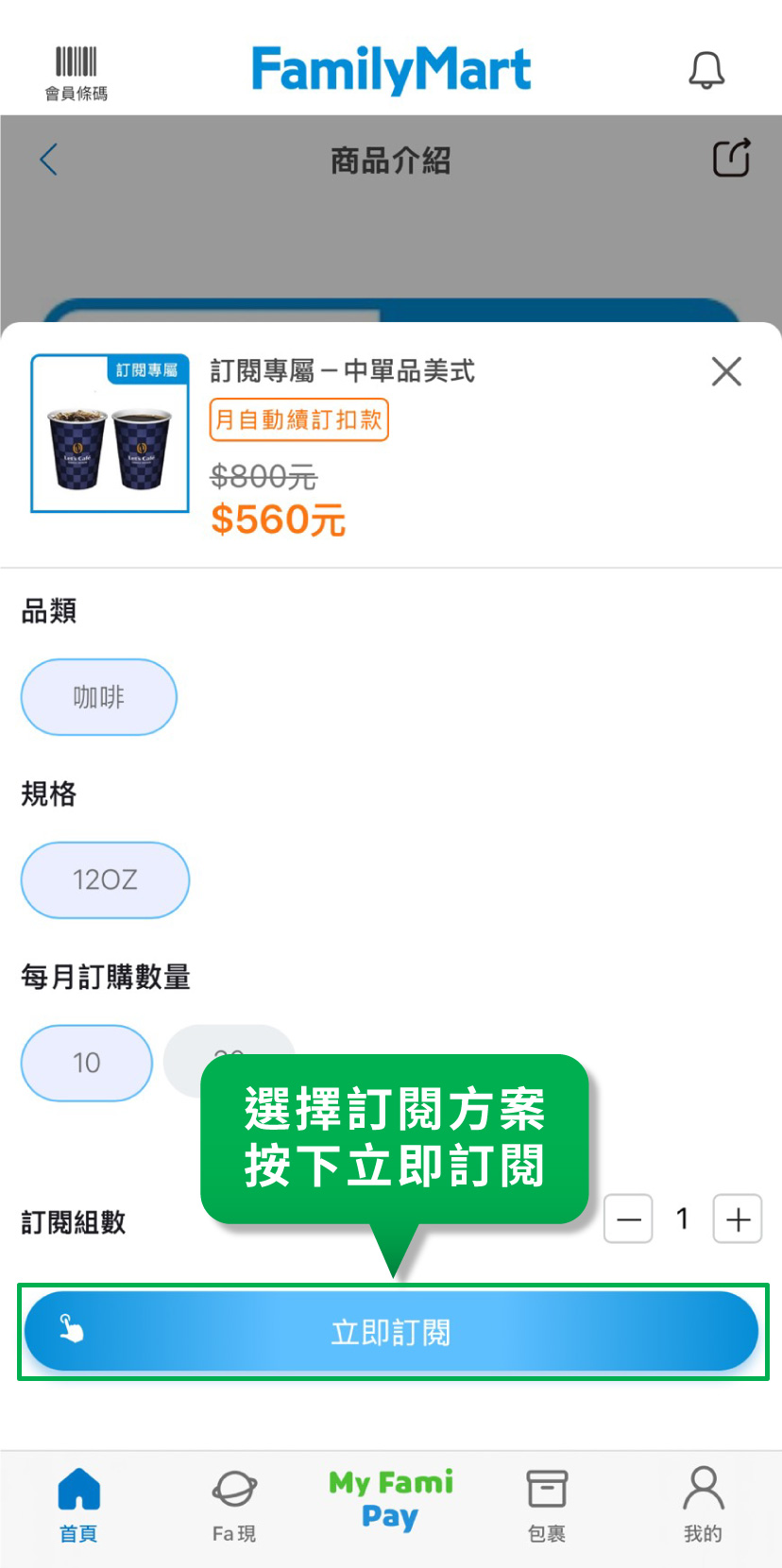Share this product

click(731, 158)
